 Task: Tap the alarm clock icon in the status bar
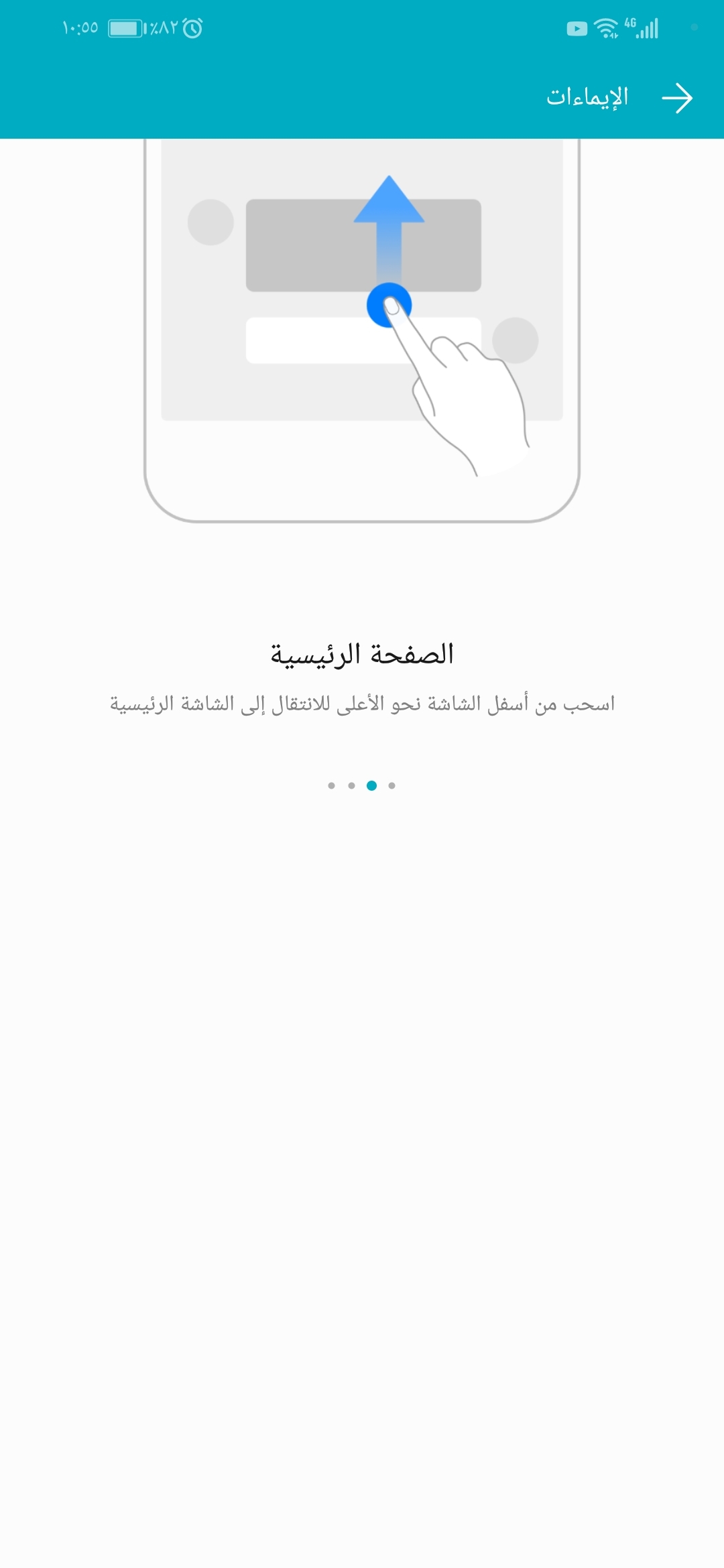194,28
